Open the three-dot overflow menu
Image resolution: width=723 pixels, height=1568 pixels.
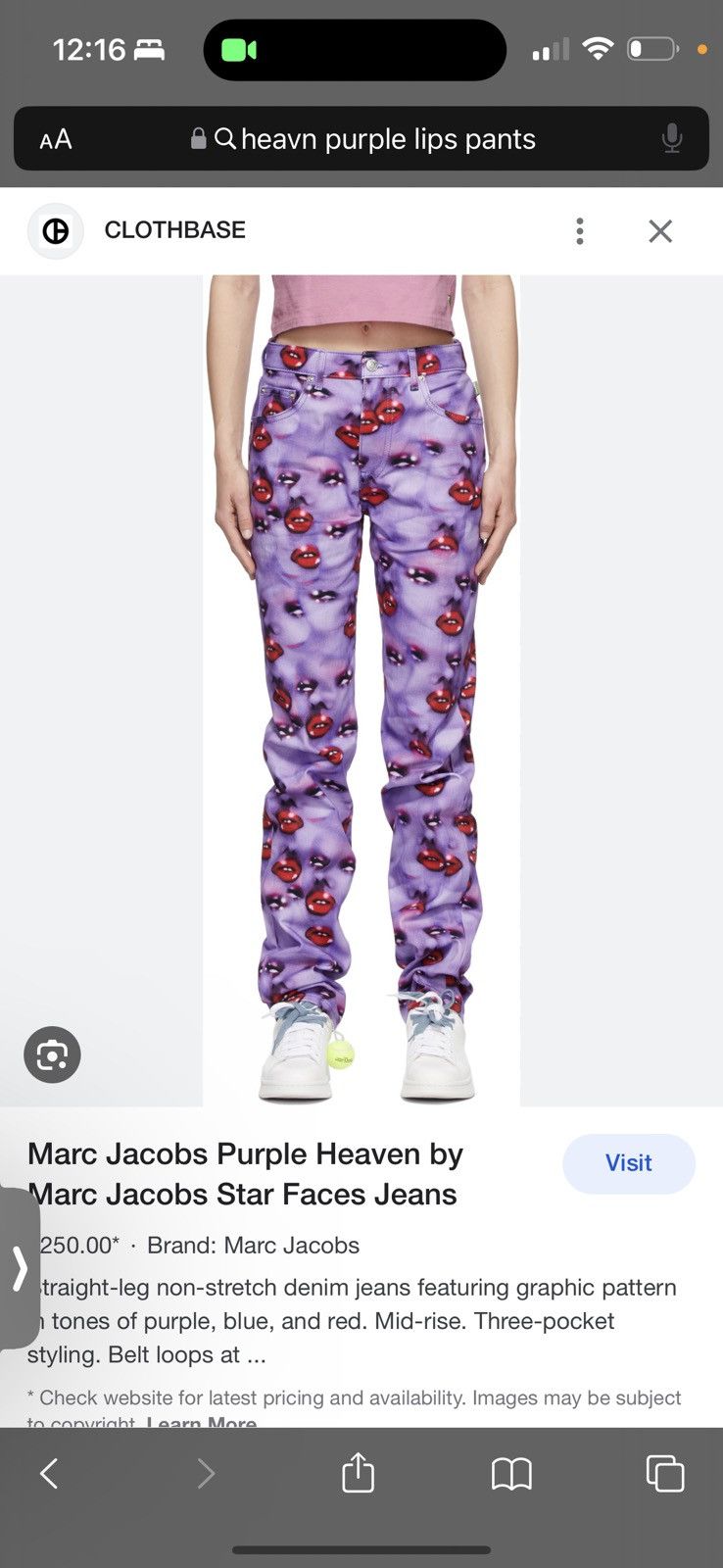tap(580, 231)
